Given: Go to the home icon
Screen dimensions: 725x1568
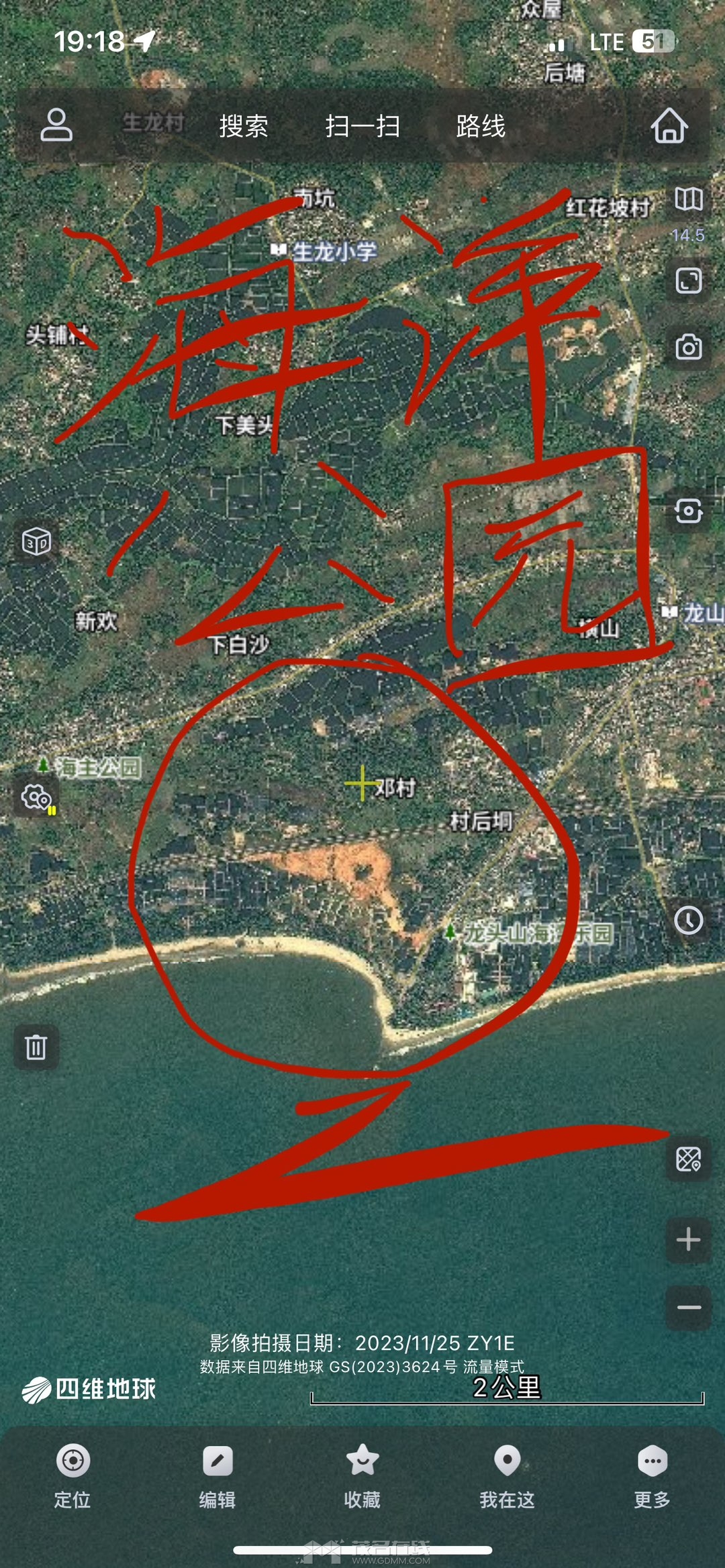Looking at the screenshot, I should (669, 125).
